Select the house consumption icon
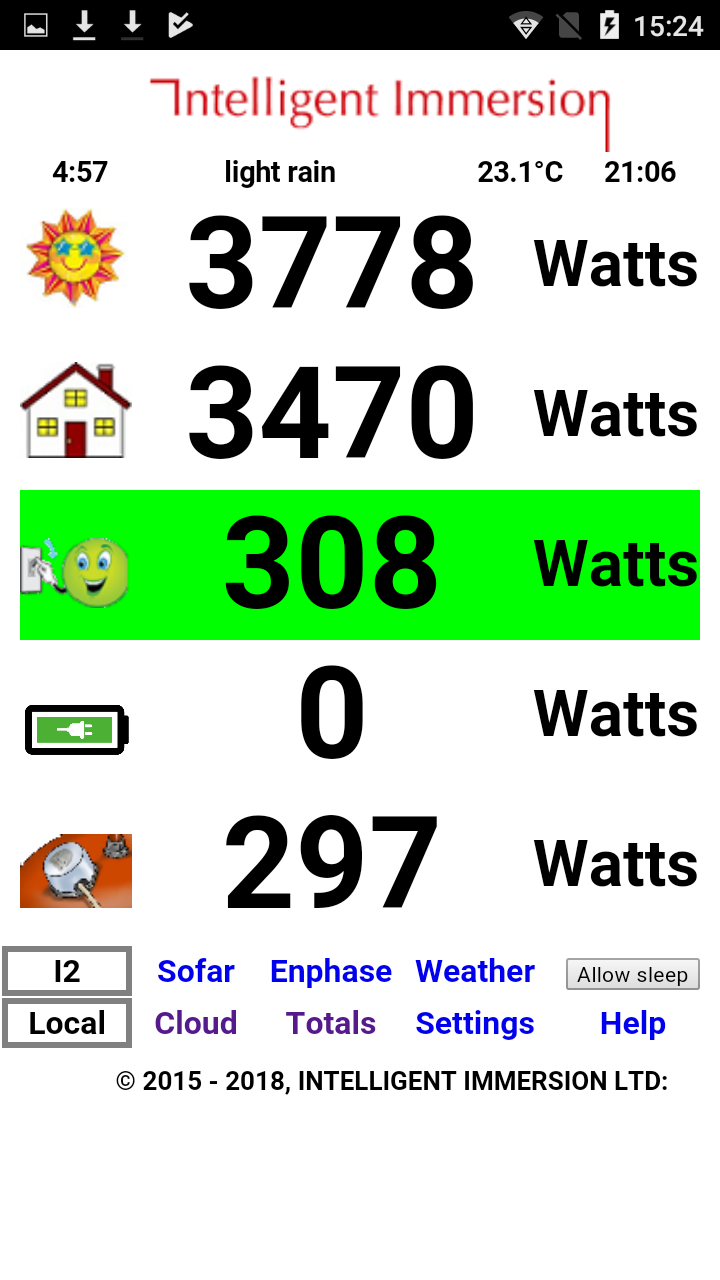 pyautogui.click(x=75, y=410)
